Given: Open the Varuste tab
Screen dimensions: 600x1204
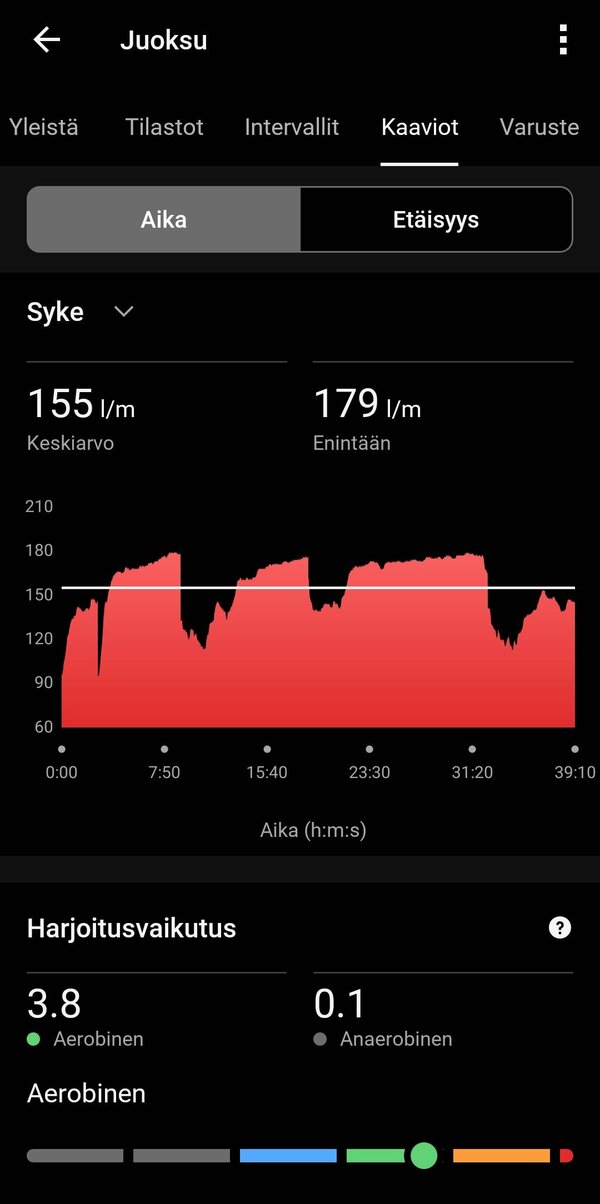Looking at the screenshot, I should click(539, 127).
